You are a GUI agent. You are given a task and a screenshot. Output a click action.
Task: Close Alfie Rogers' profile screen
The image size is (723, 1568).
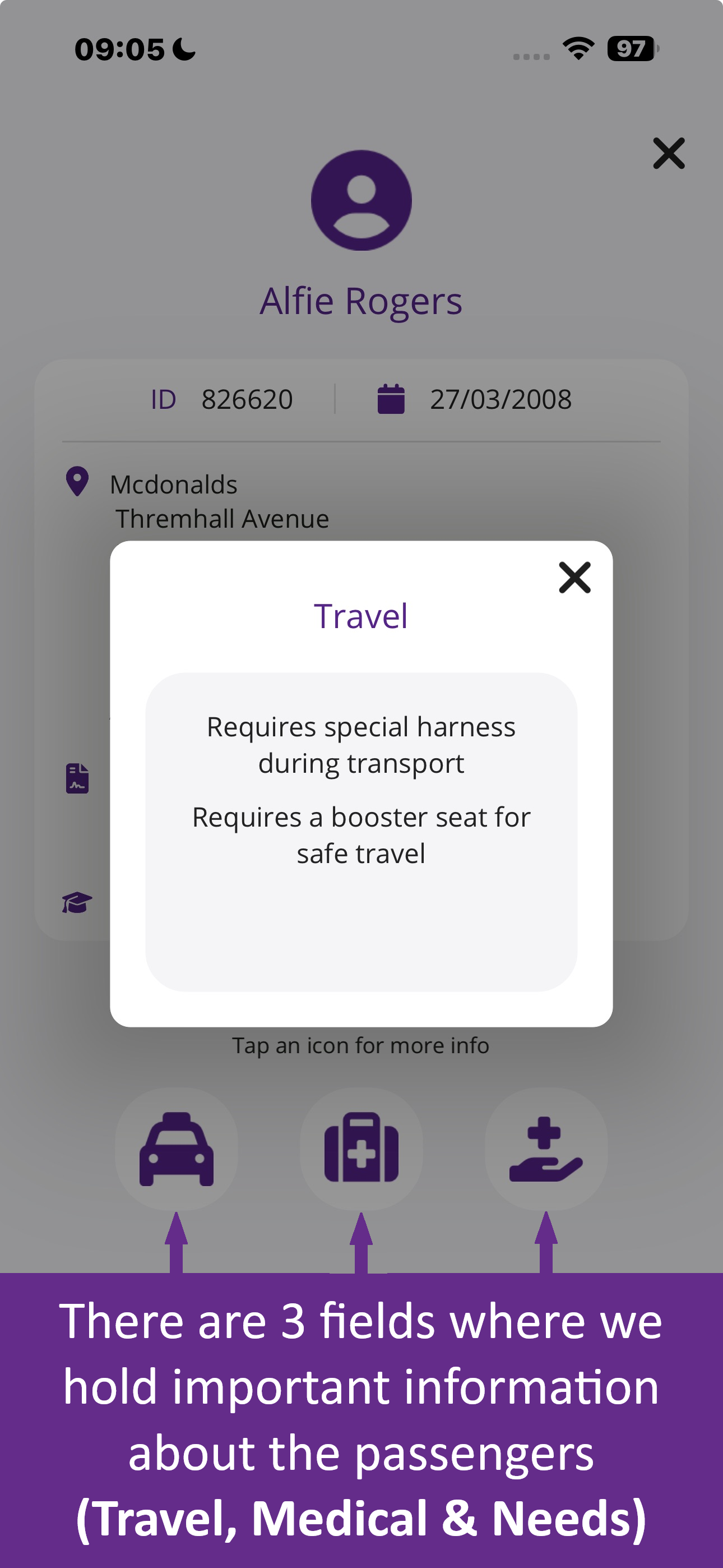click(669, 153)
